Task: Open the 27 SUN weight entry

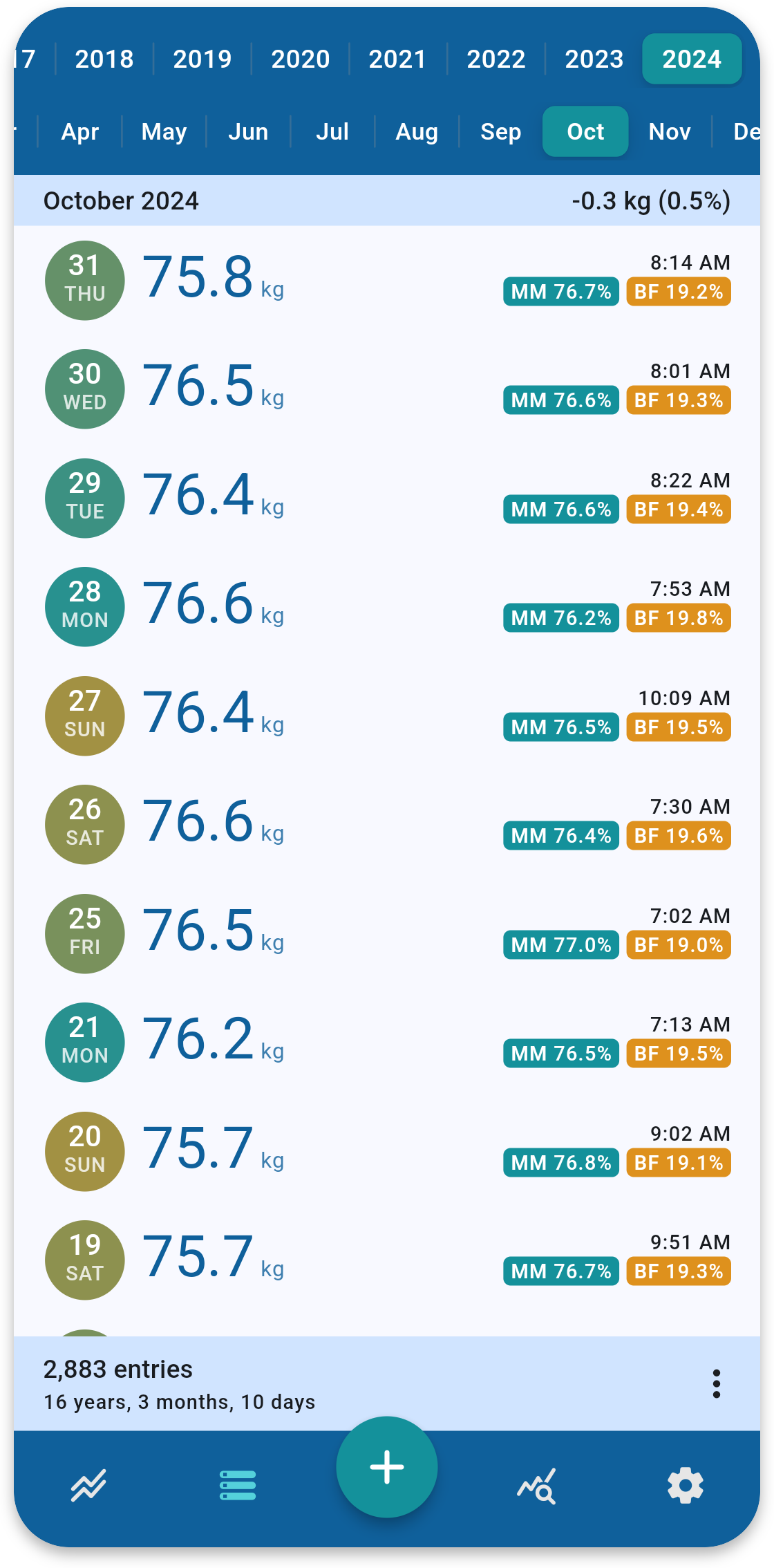Action: [x=387, y=716]
